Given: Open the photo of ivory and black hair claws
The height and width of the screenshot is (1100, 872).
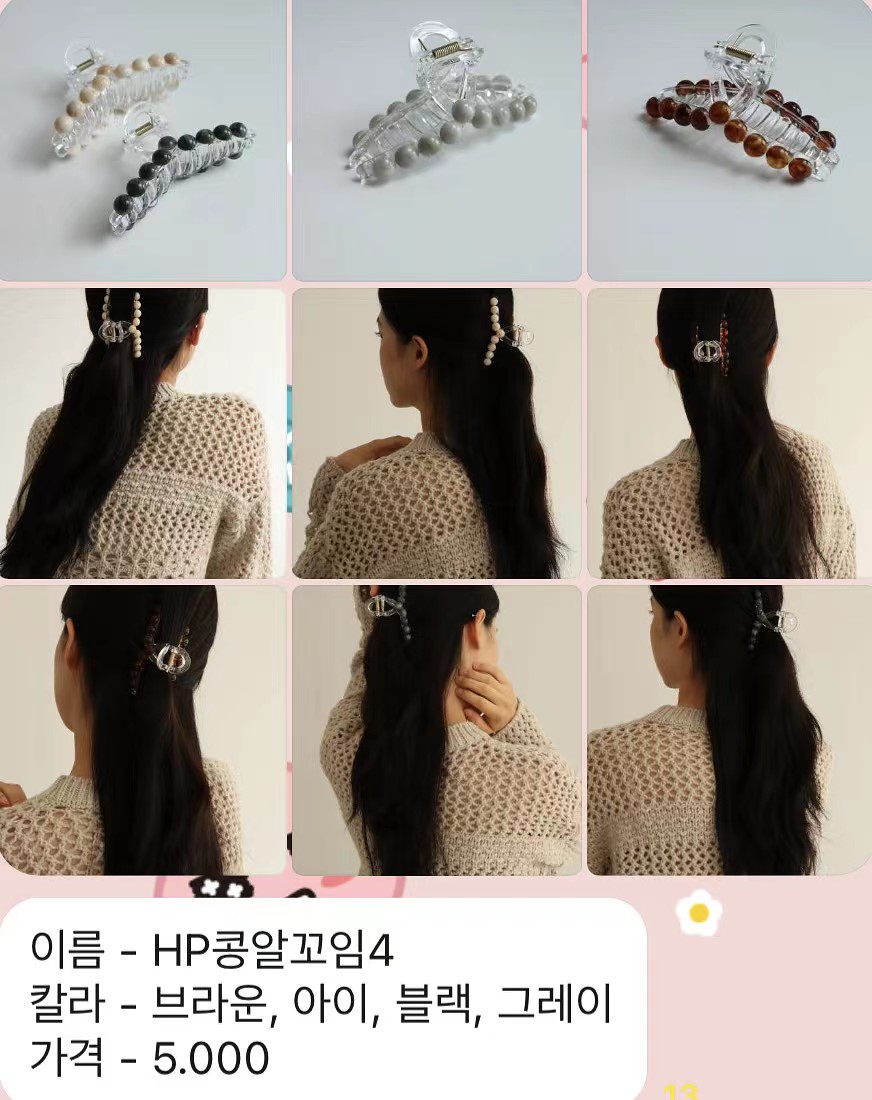Looking at the screenshot, I should (142, 140).
